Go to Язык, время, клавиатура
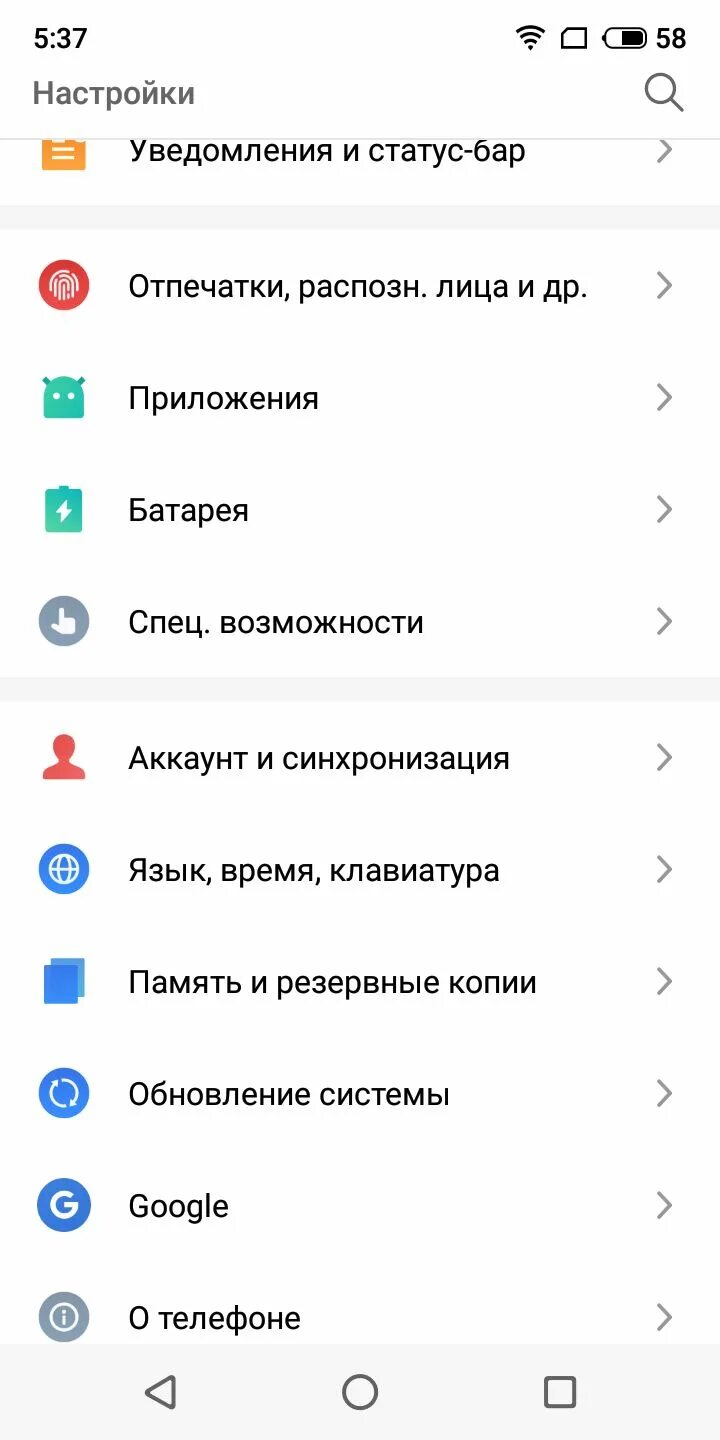The width and height of the screenshot is (720, 1440). tap(360, 870)
